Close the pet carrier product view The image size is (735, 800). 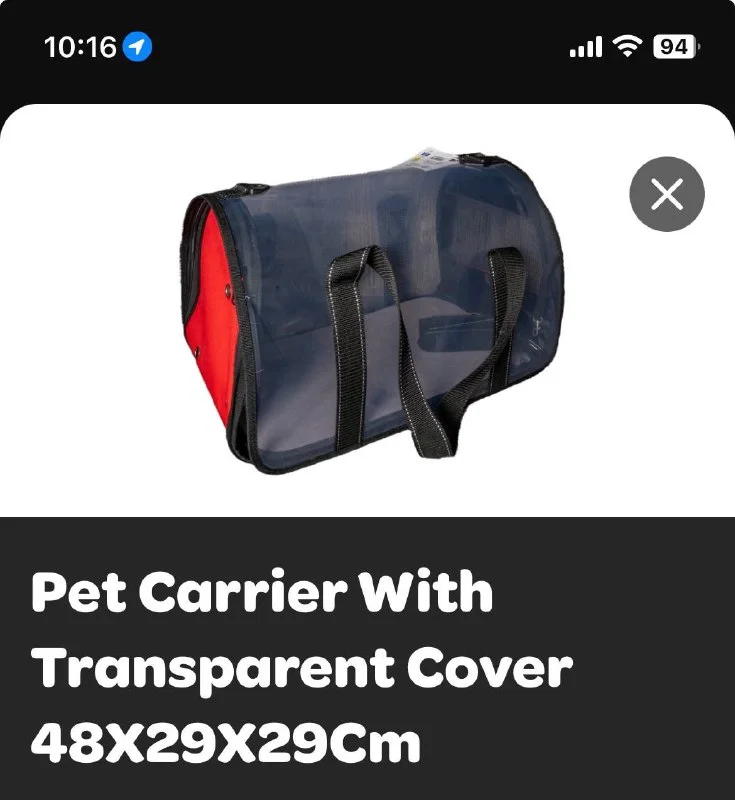pyautogui.click(x=666, y=194)
